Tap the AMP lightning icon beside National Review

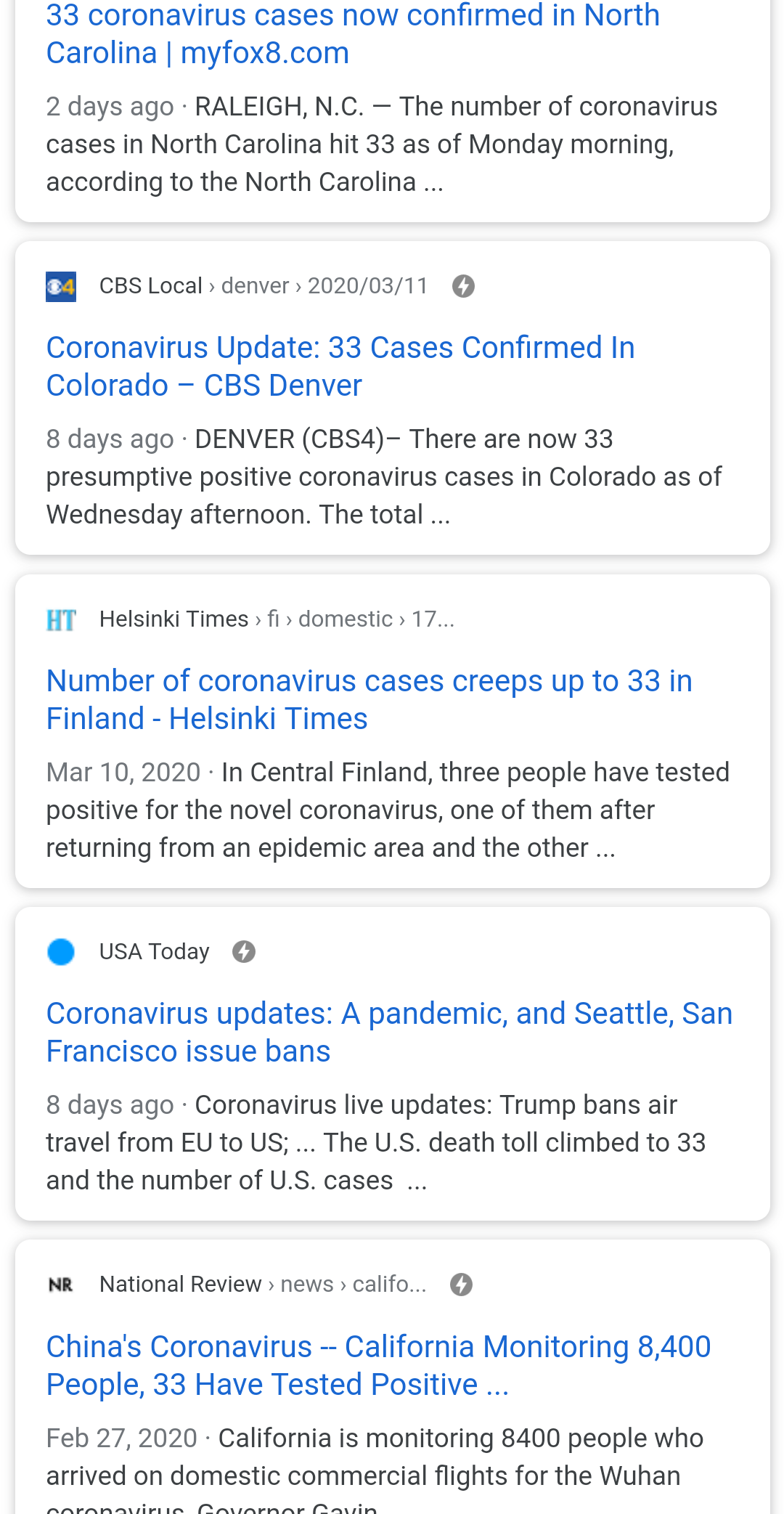pyautogui.click(x=461, y=1285)
